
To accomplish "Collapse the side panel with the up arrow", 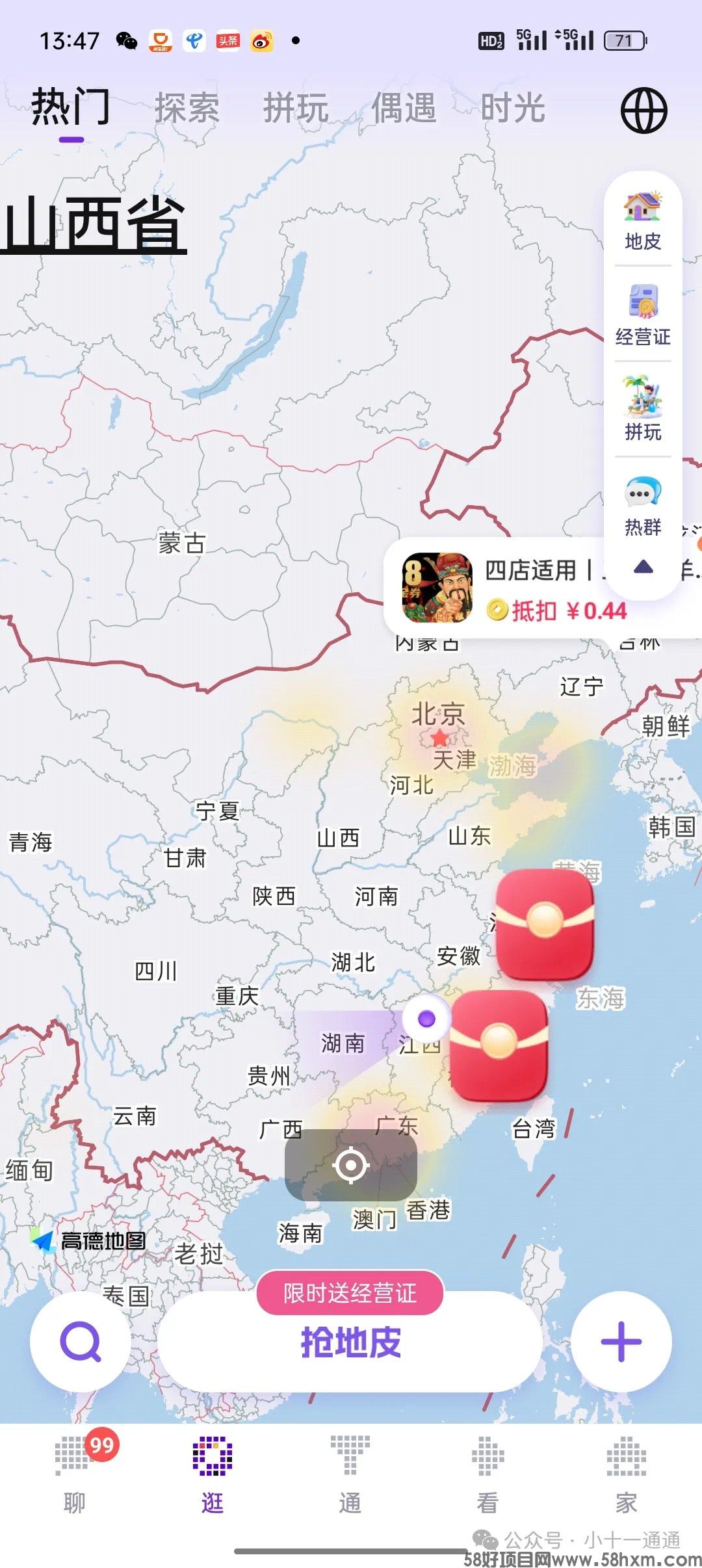I will (642, 567).
